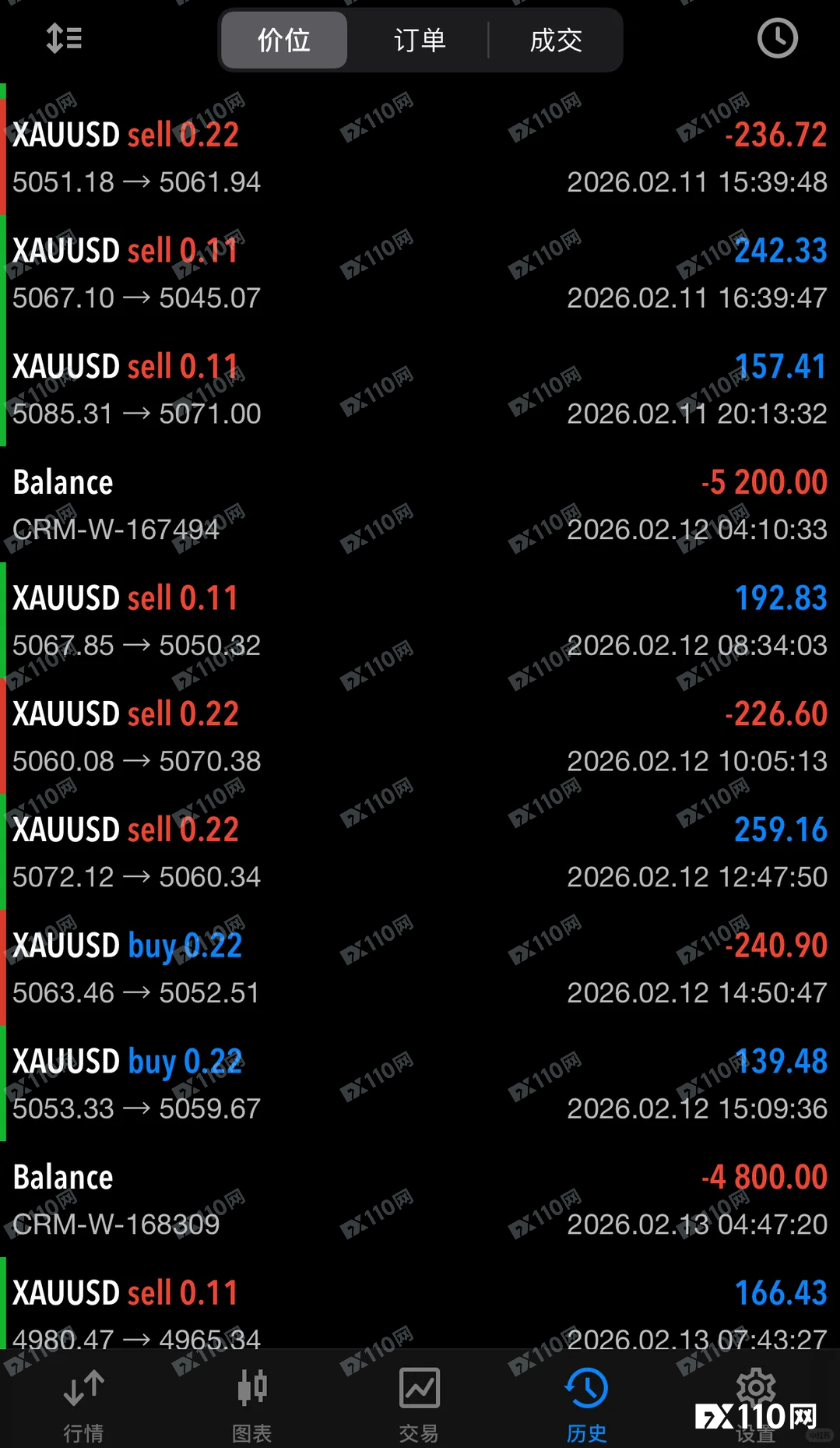840x1448 pixels.
Task: Expand the trade with 192.83 profit
Action: (420, 621)
